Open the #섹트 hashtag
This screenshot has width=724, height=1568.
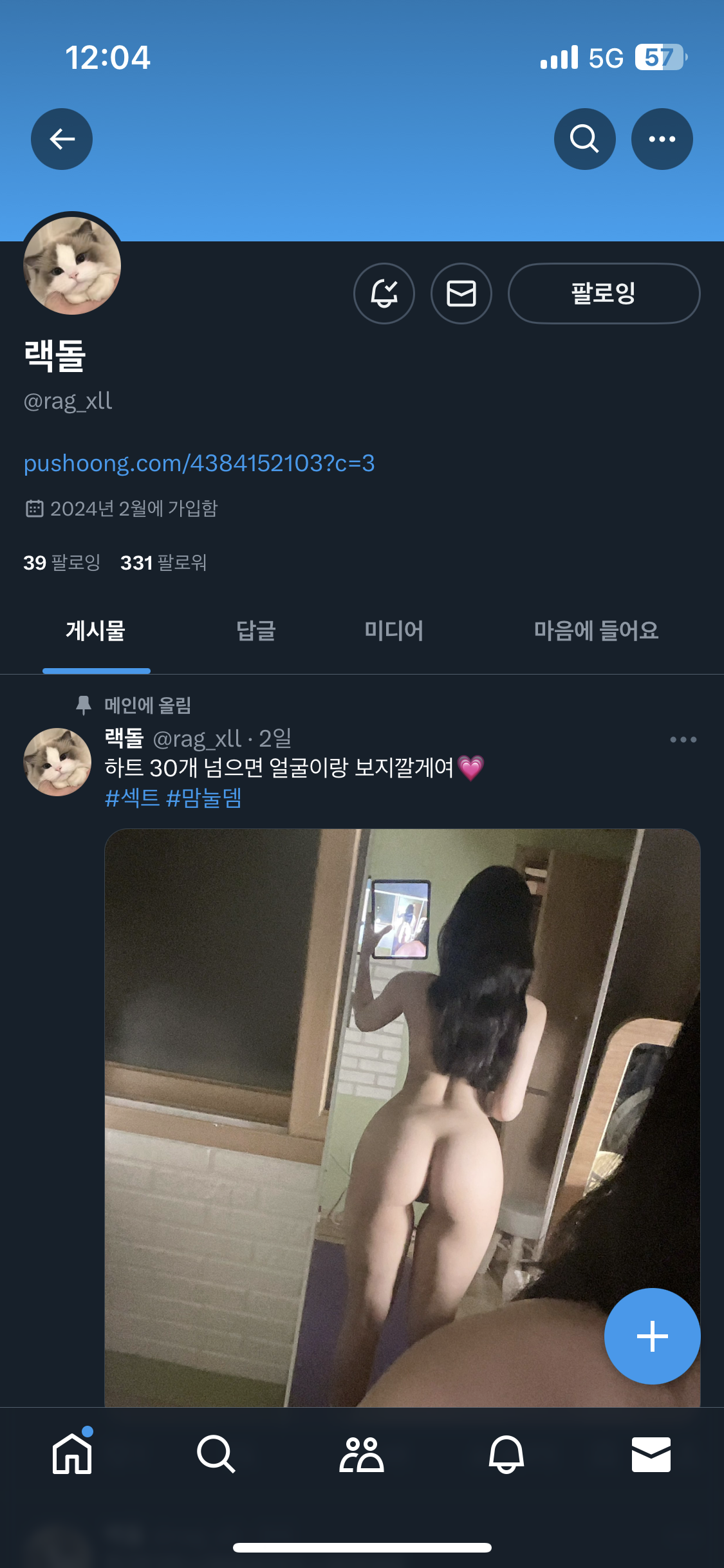click(132, 799)
